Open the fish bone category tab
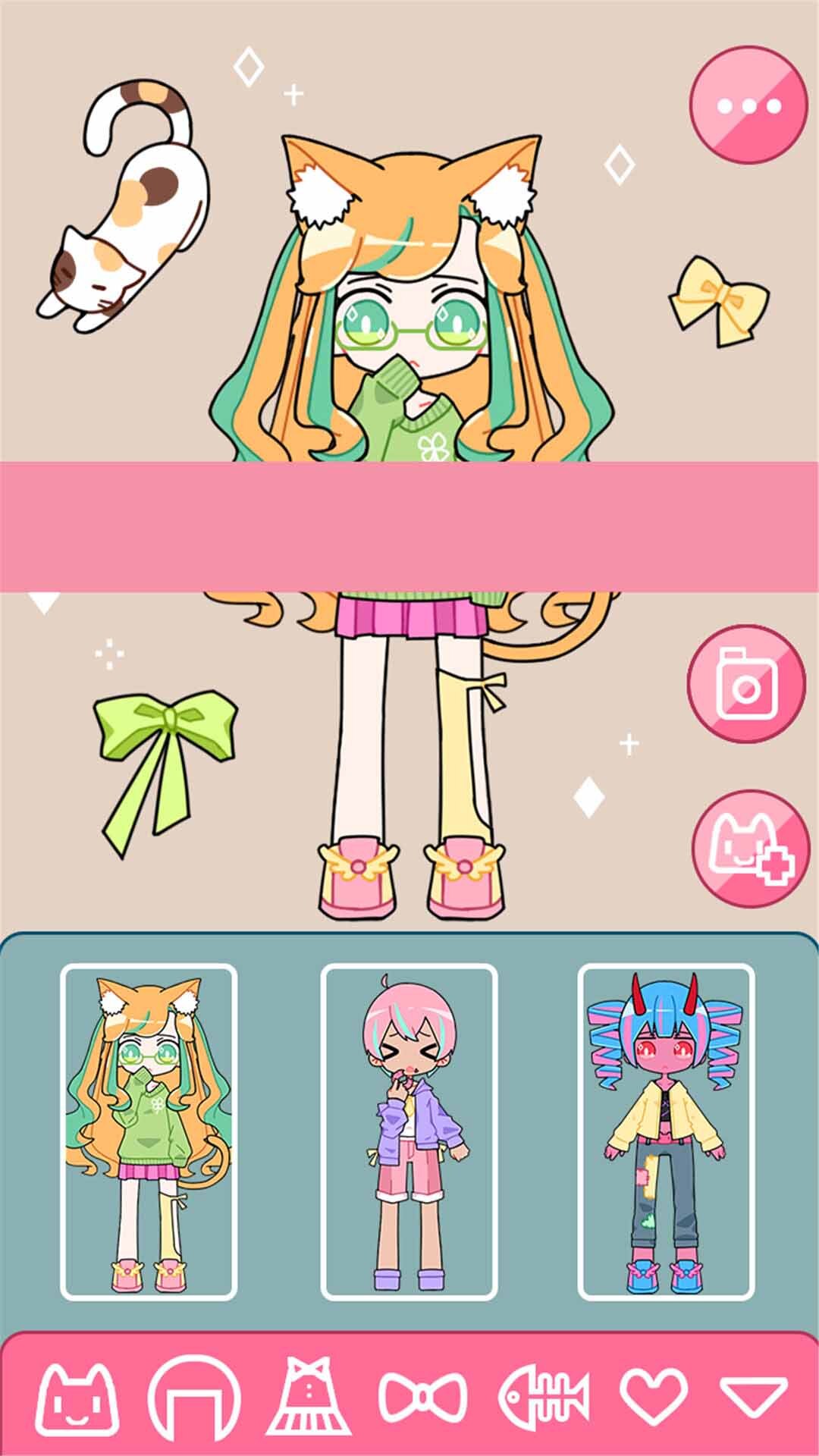 [543, 1394]
